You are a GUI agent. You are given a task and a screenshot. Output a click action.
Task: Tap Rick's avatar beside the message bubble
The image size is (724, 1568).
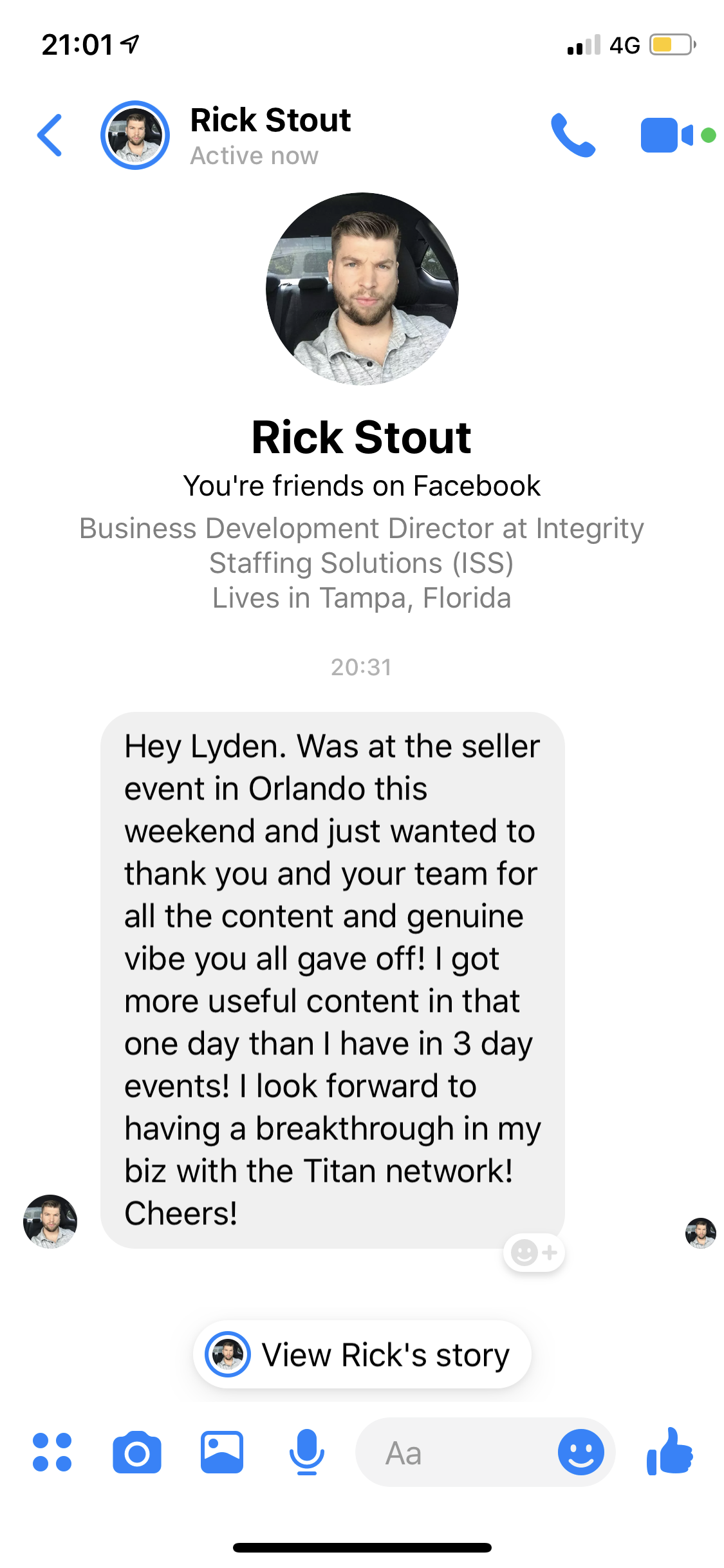(50, 1221)
